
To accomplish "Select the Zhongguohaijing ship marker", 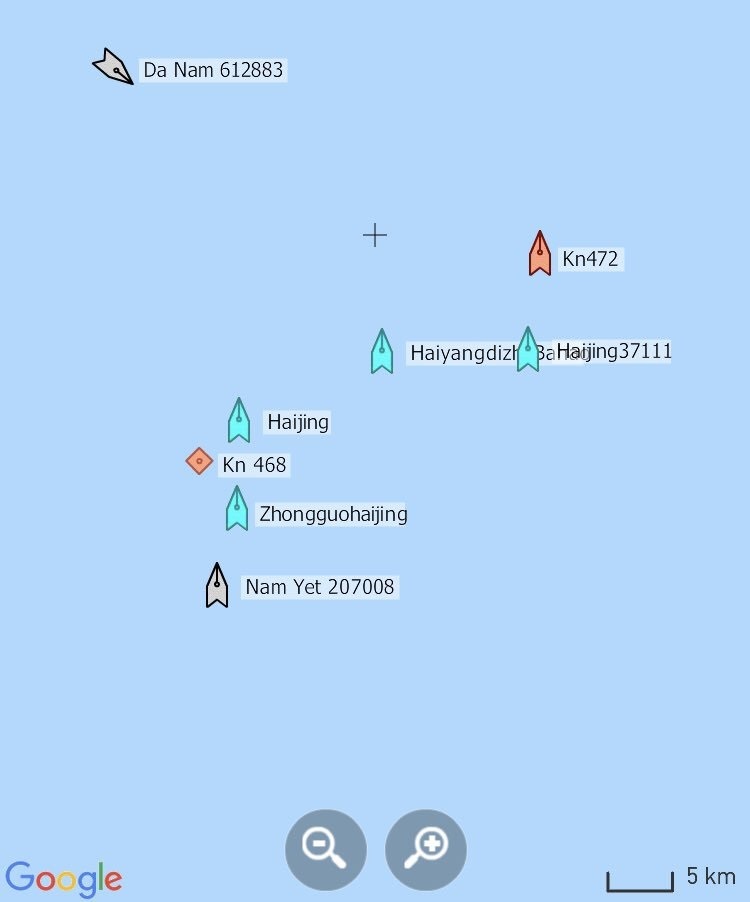I will point(236,509).
